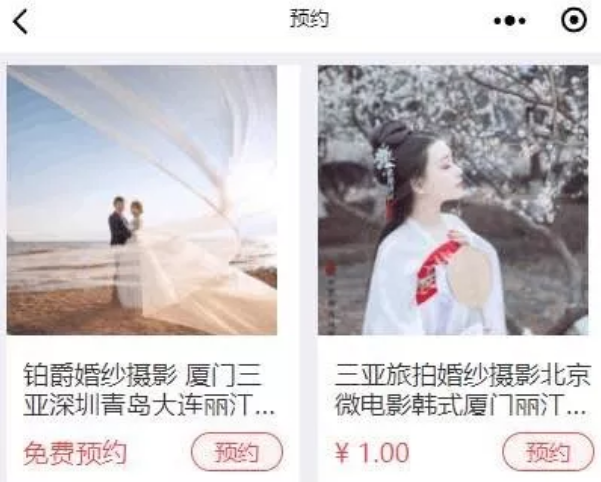This screenshot has height=482, width=601.
Task: Open the three-dot more menu
Action: click(x=509, y=21)
